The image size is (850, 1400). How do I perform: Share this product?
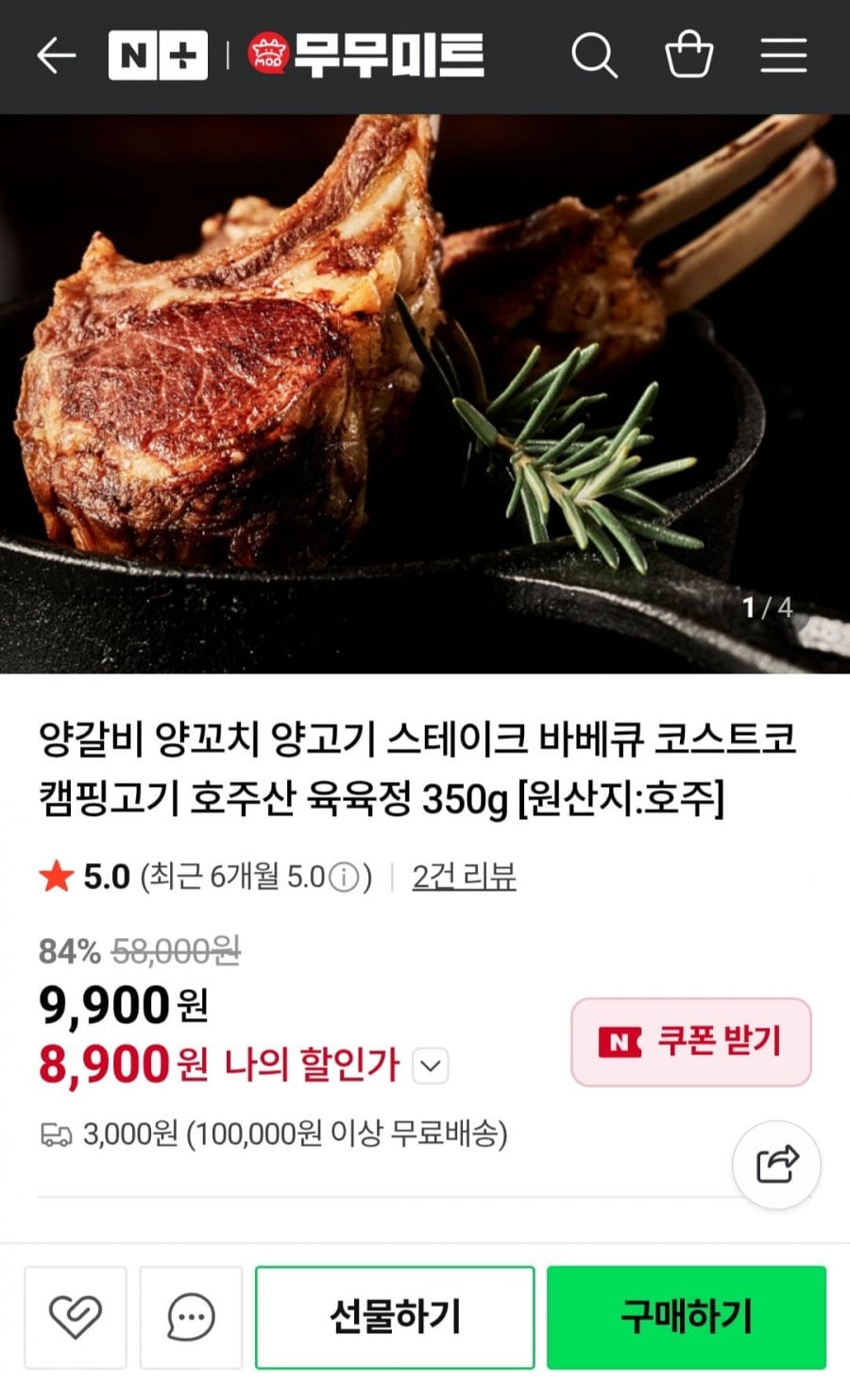(776, 1164)
